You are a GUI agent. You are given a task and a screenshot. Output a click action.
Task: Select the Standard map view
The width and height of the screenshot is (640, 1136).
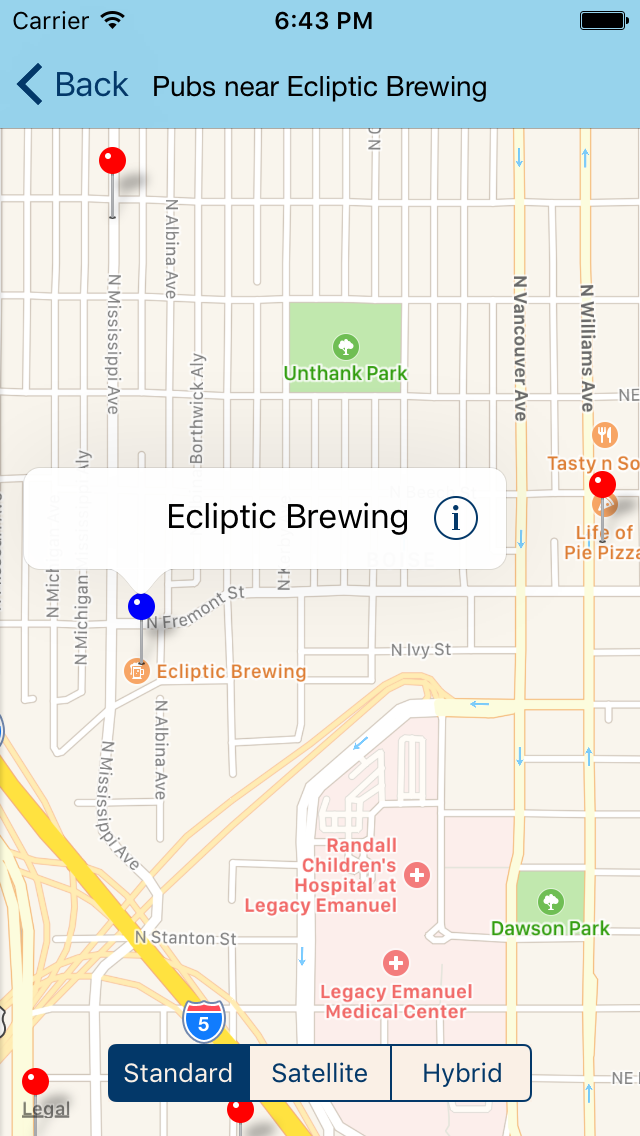[179, 1073]
